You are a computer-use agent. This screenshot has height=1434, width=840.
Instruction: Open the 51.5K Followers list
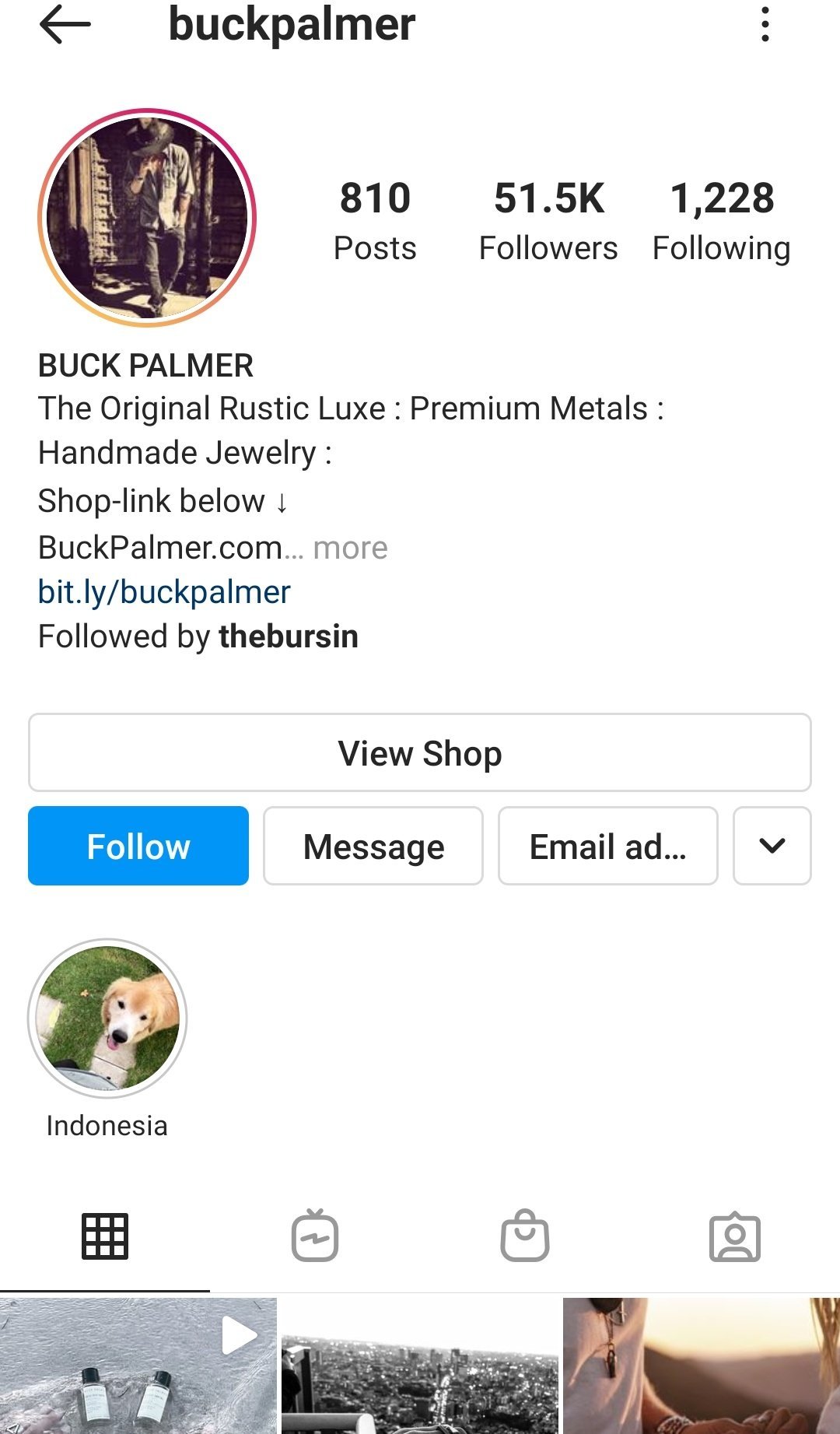click(x=548, y=220)
